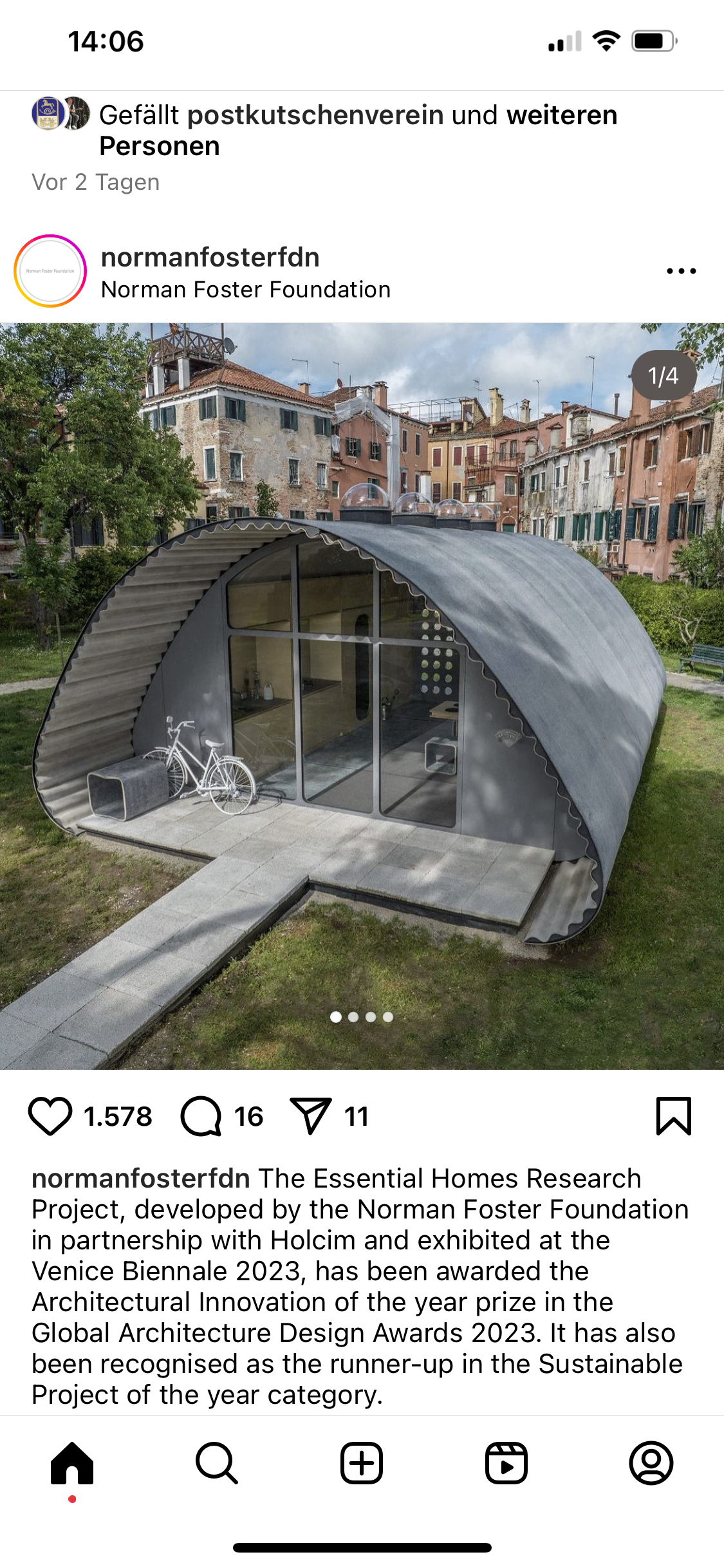Switch to the Reels tab
This screenshot has height=1568, width=724.
click(x=506, y=1463)
